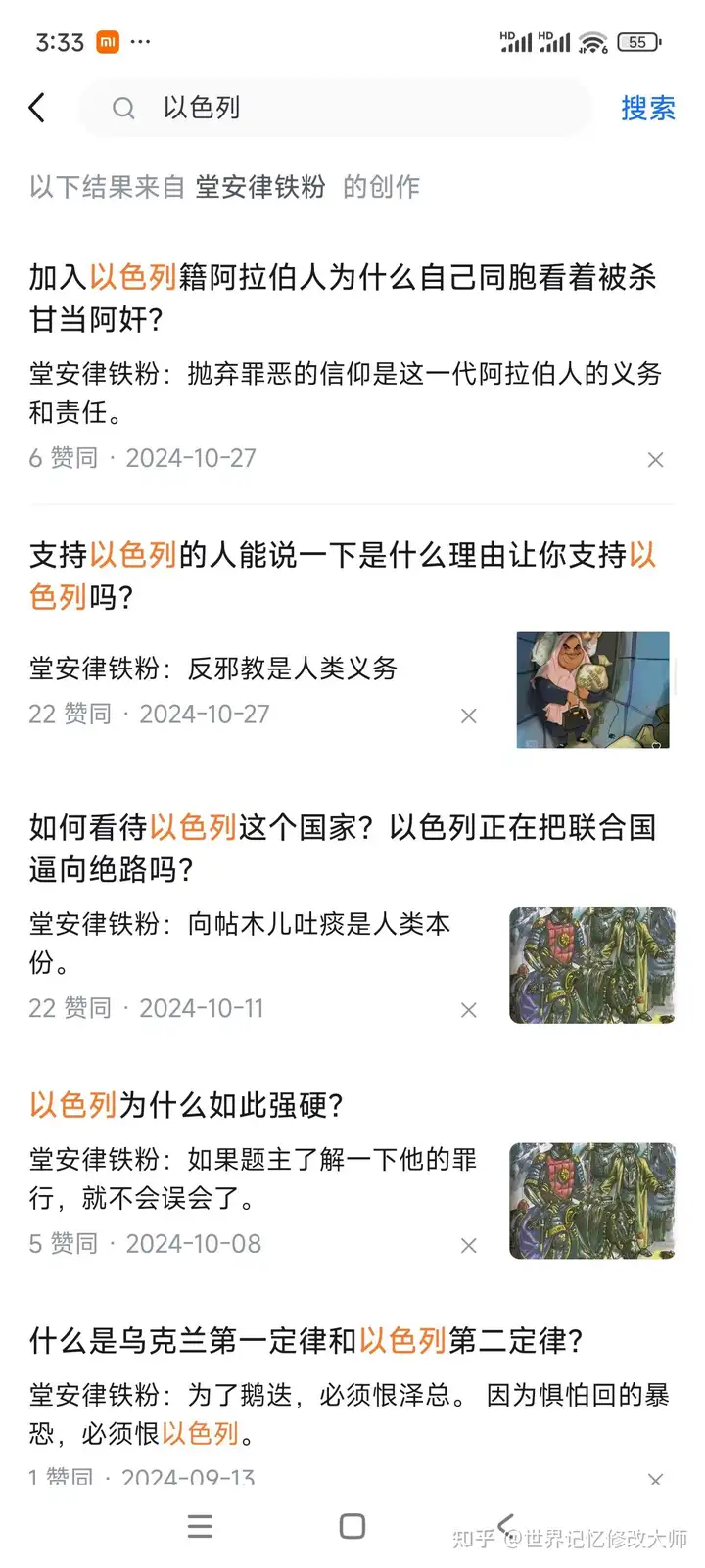
Task: Tap the search field containing 以色列
Action: point(336,108)
